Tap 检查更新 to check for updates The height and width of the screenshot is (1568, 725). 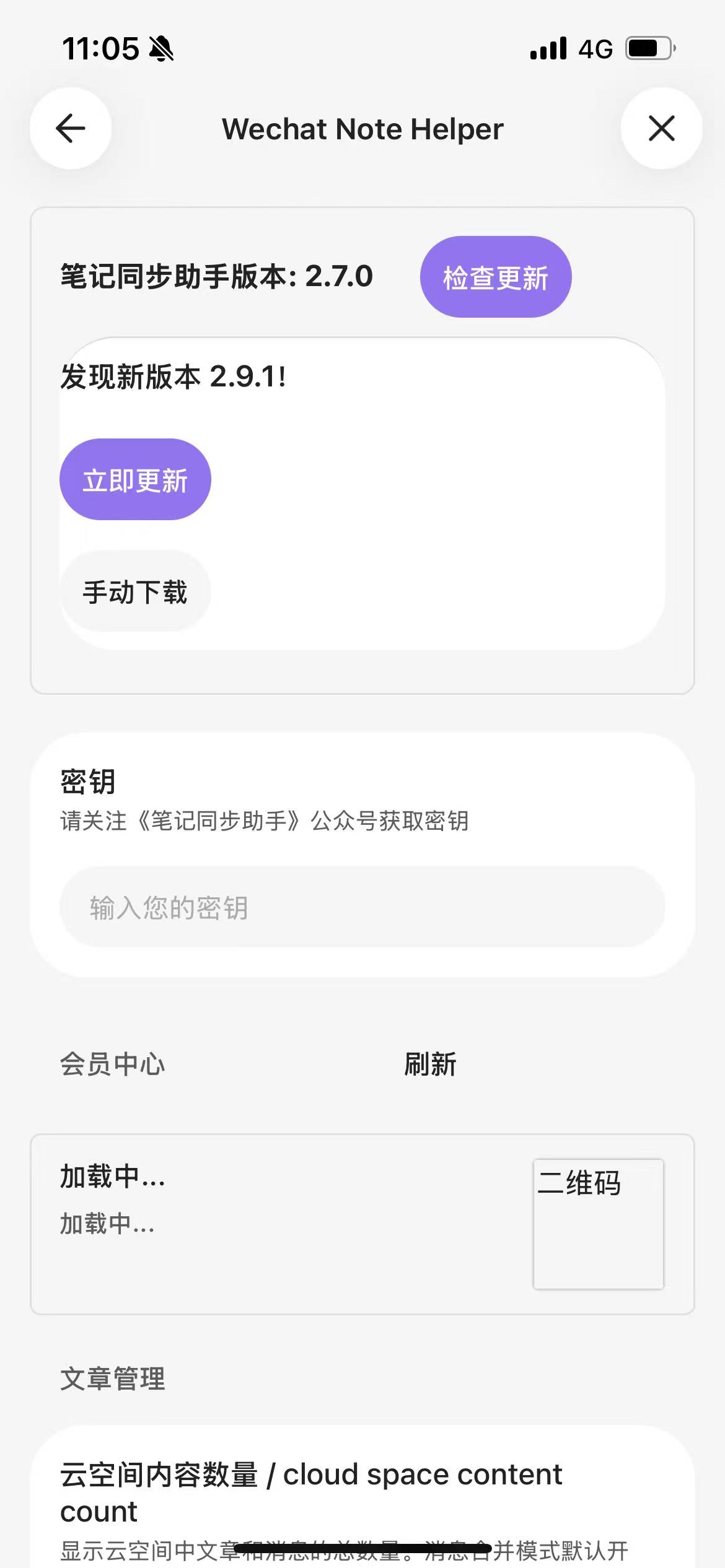[x=496, y=277]
